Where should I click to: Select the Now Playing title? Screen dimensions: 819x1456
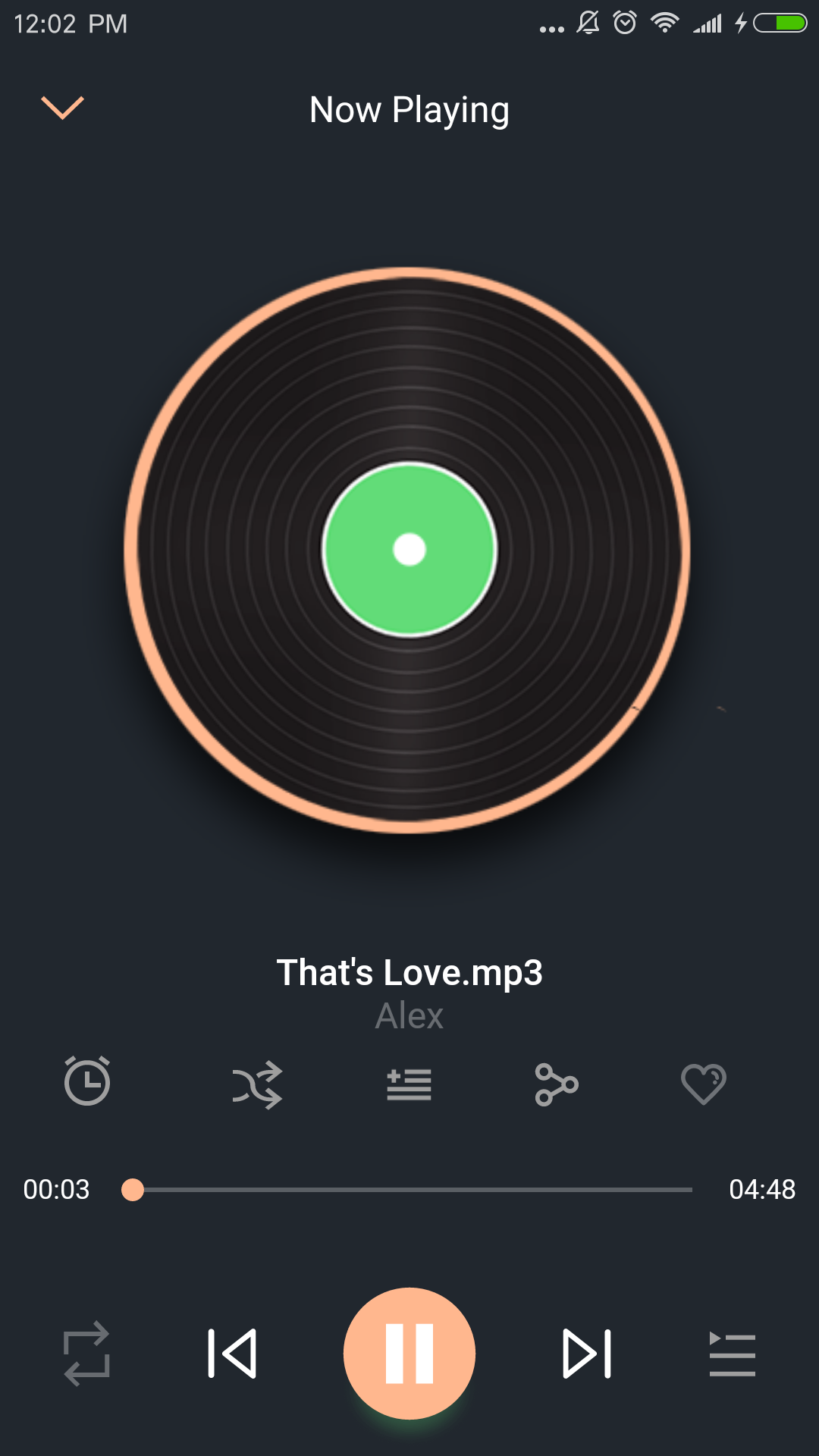[x=409, y=109]
